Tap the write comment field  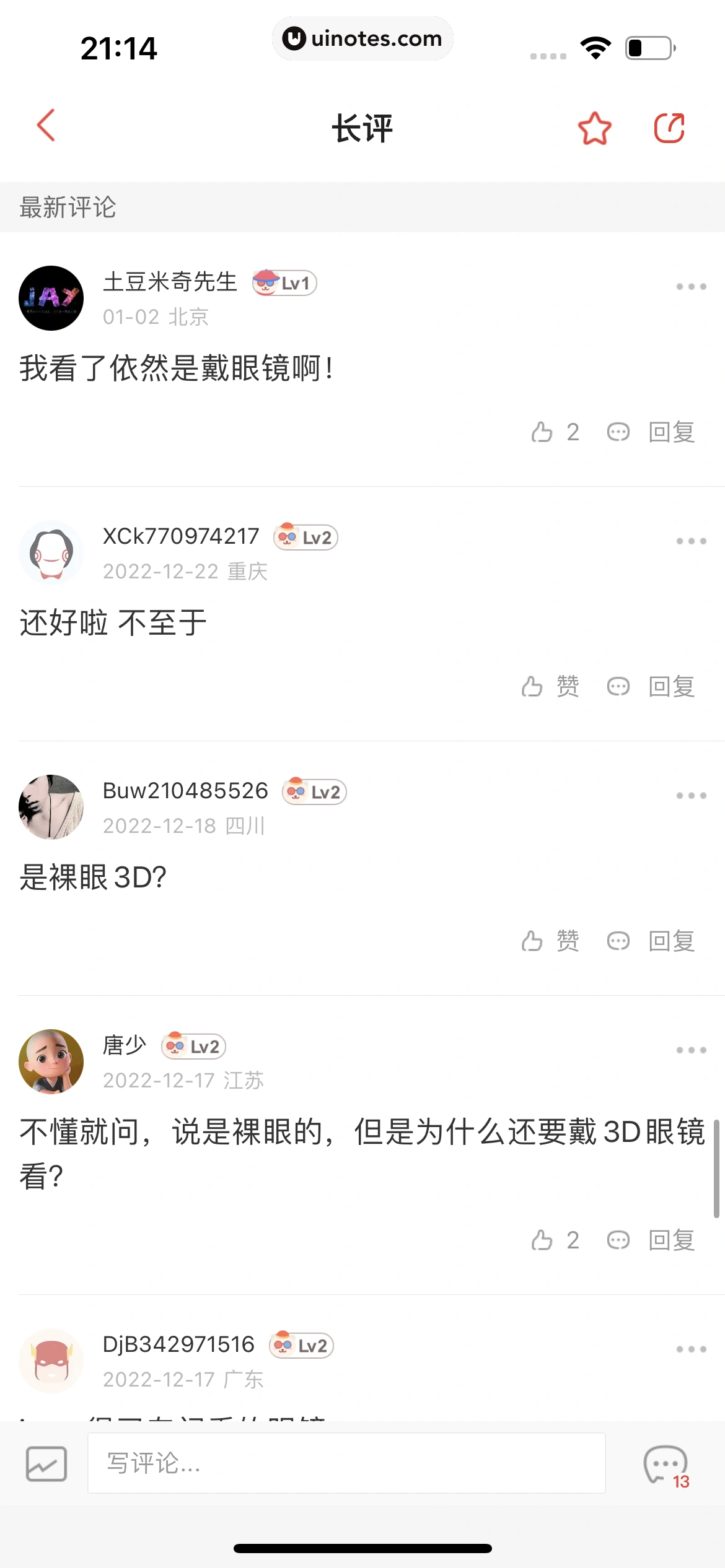(346, 1463)
